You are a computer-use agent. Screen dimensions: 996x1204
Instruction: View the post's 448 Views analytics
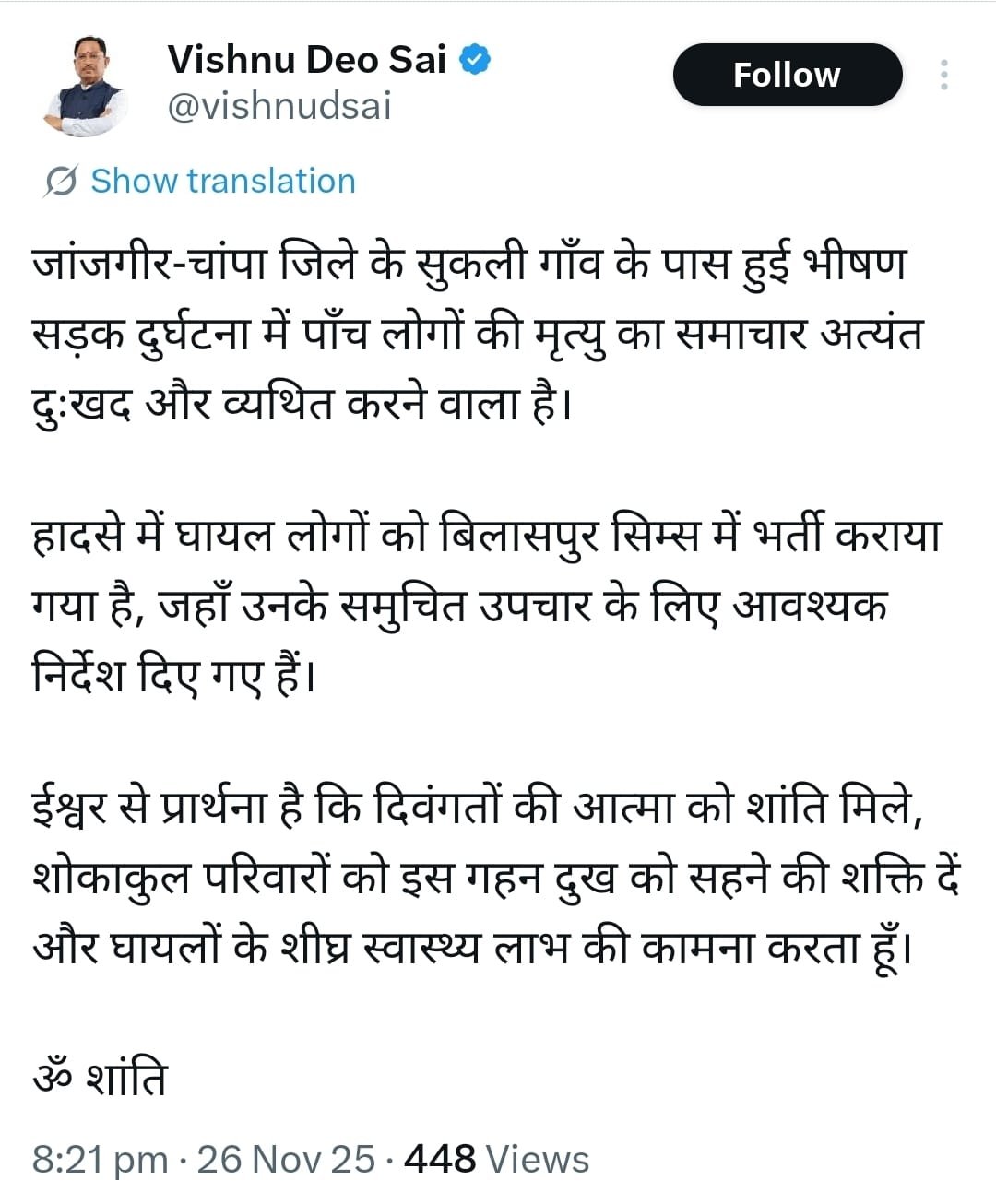[x=496, y=1159]
